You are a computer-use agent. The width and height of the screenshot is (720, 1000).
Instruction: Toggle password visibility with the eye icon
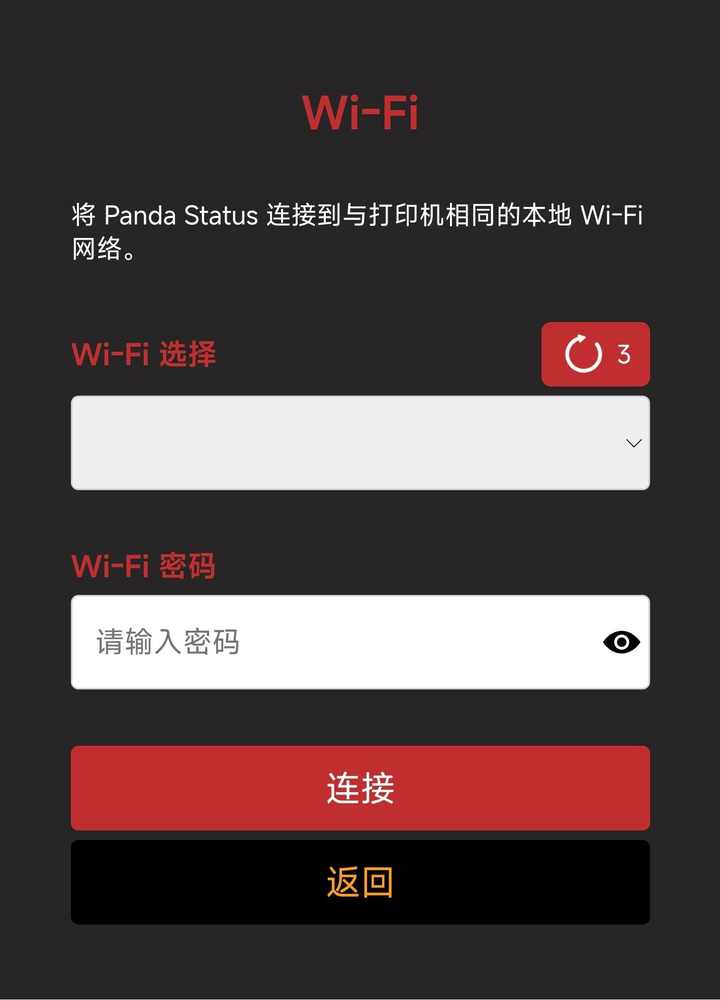(x=621, y=642)
